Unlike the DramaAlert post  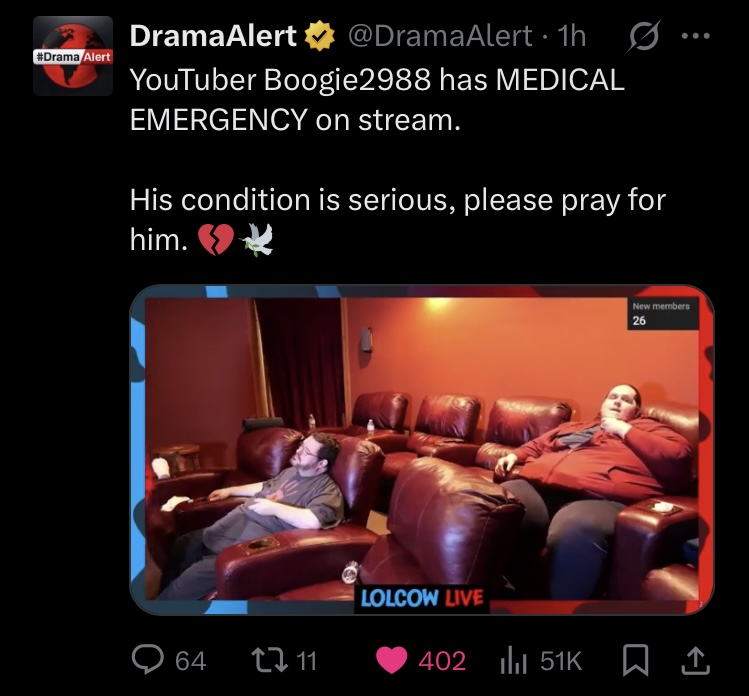392,659
